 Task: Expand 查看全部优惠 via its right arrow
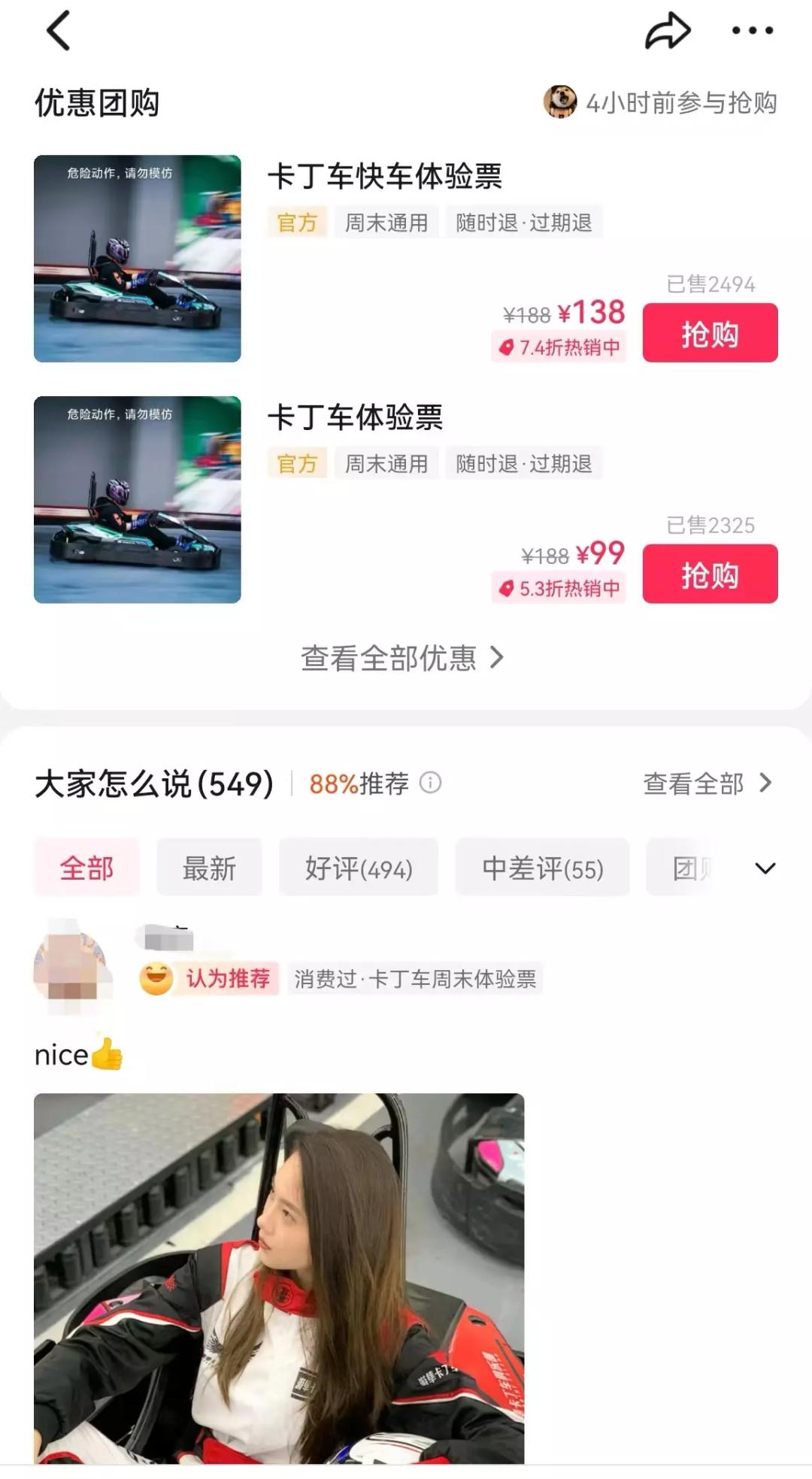pos(497,659)
